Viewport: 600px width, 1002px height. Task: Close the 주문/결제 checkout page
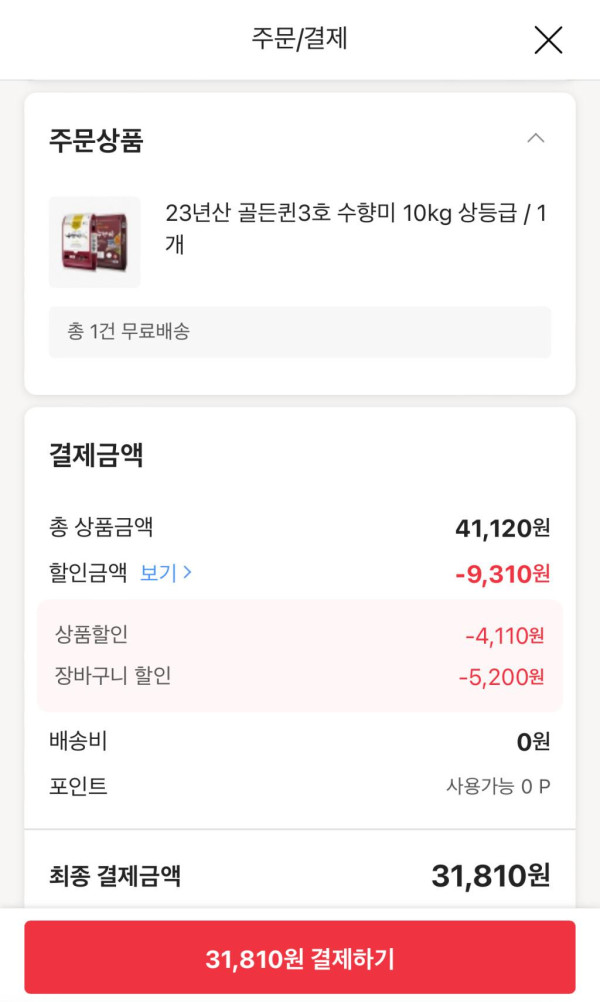pyautogui.click(x=548, y=40)
